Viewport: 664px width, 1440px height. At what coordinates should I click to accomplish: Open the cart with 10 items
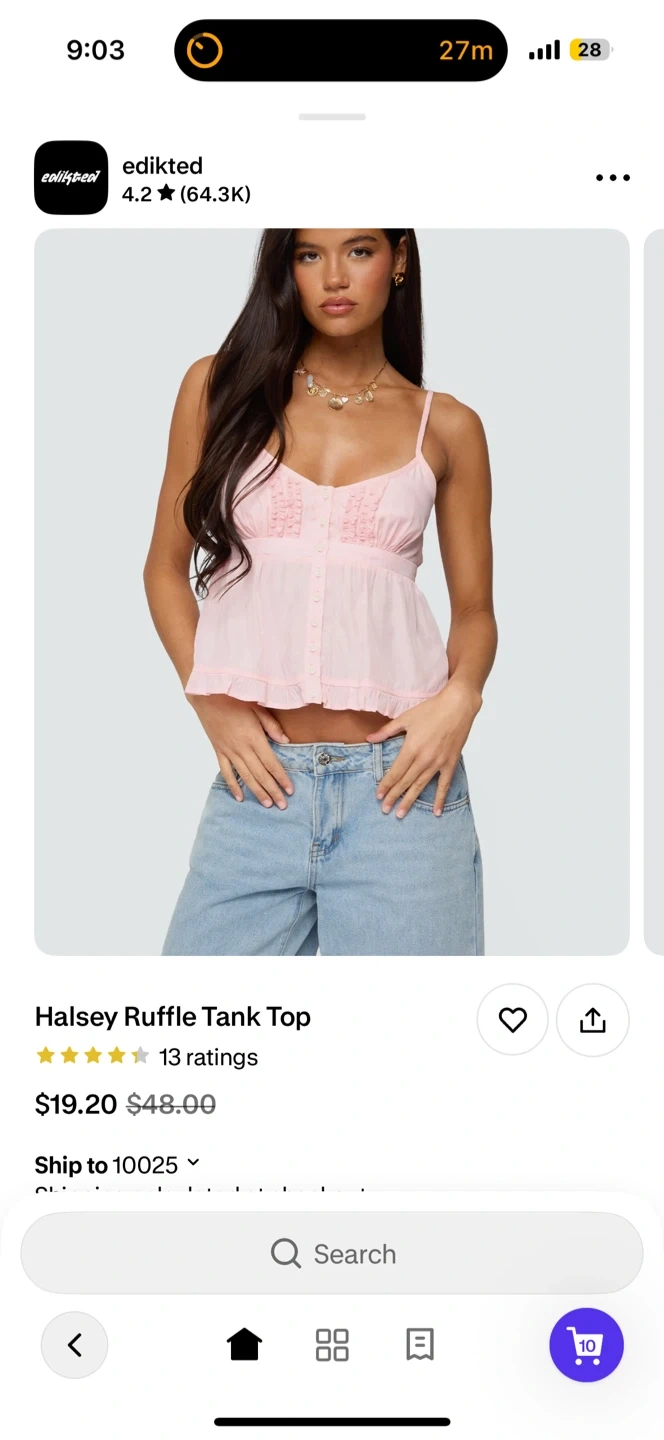pyautogui.click(x=586, y=1345)
